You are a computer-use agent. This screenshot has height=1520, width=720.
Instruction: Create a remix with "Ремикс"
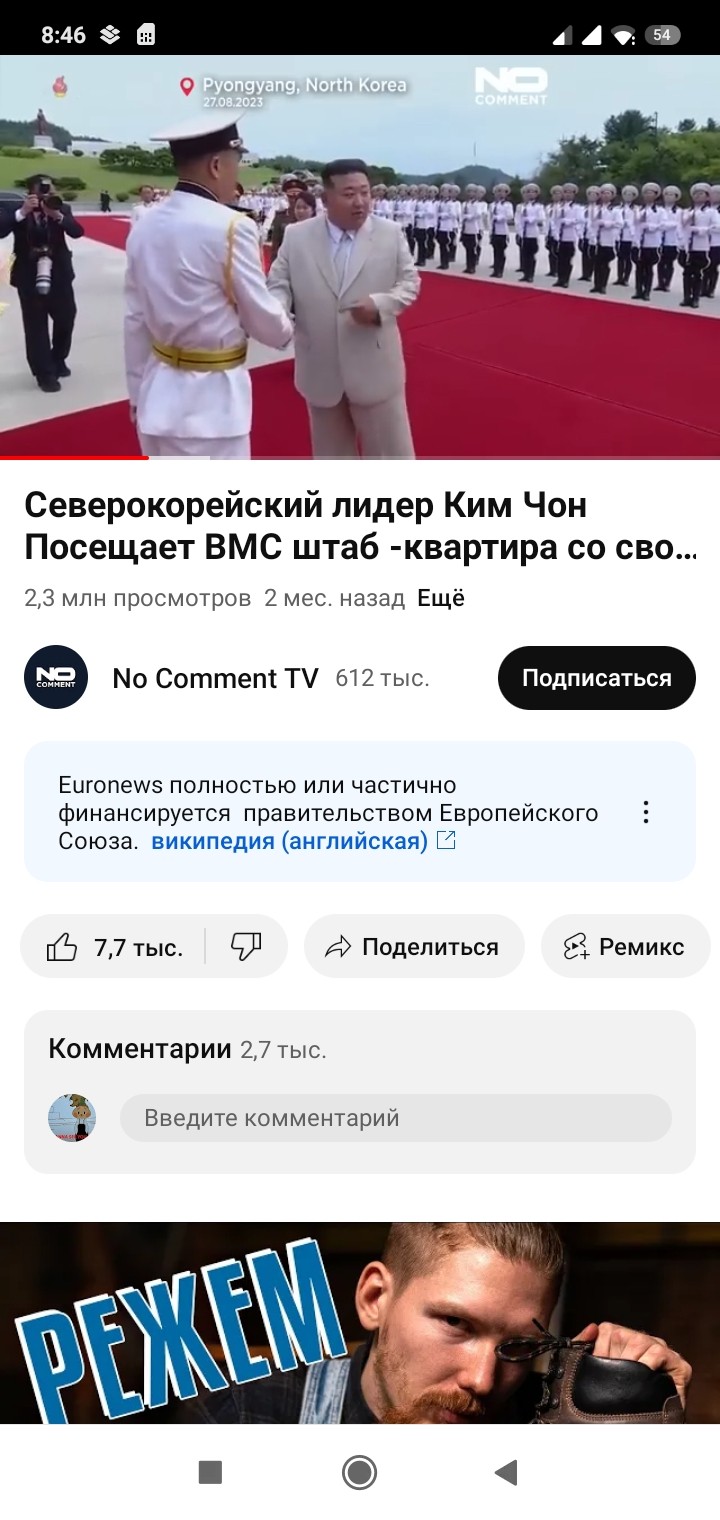click(625, 947)
